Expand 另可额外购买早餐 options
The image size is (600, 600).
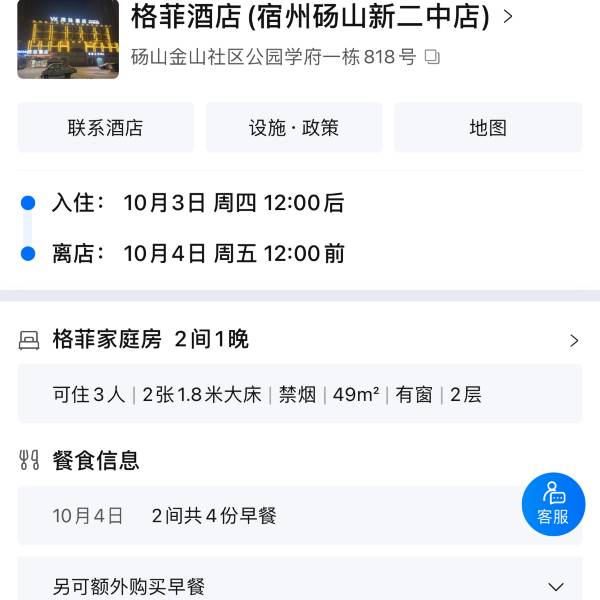tap(556, 587)
